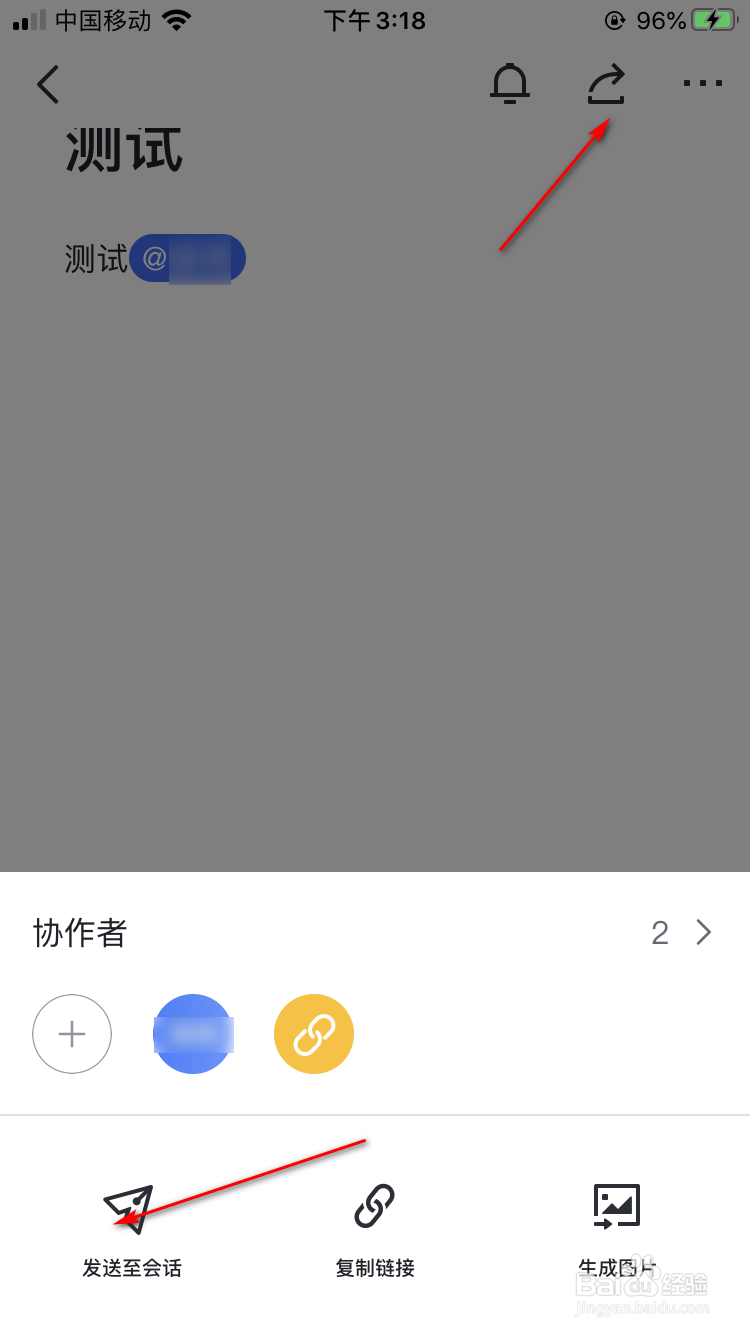Tap the back arrow at top left
The image size is (750, 1334).
[x=48, y=84]
